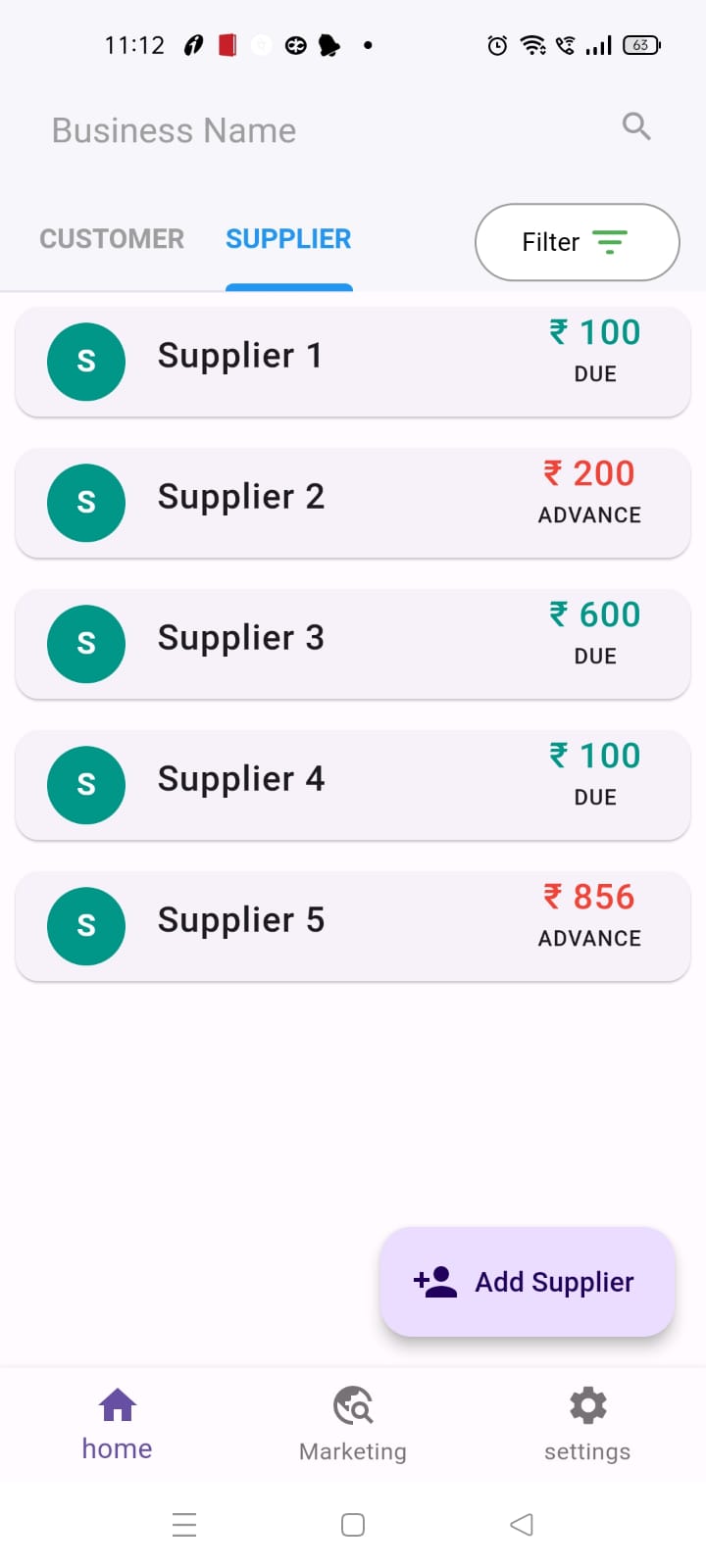This screenshot has height=1568, width=706.
Task: Switch to the Marketing tab
Action: [353, 1424]
